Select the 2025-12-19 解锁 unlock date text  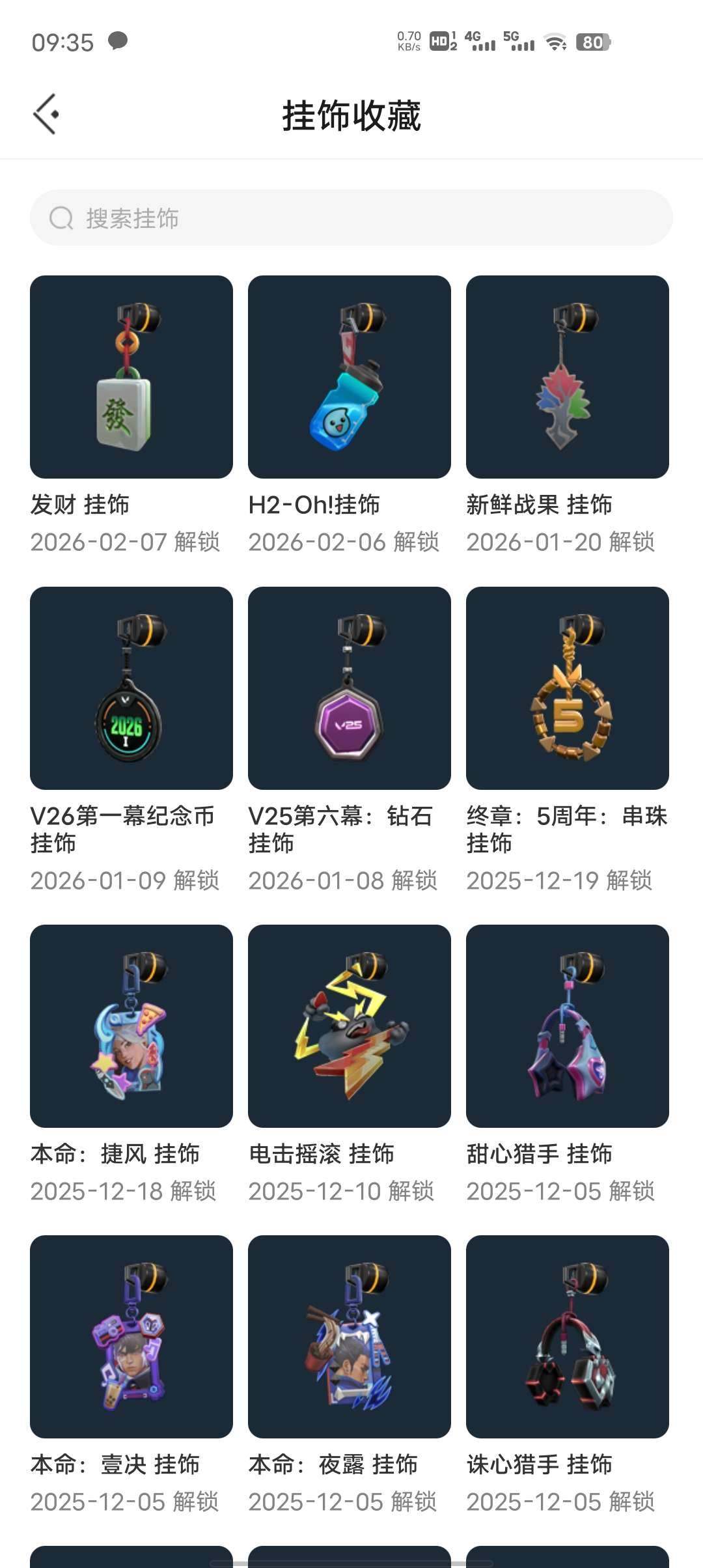561,880
